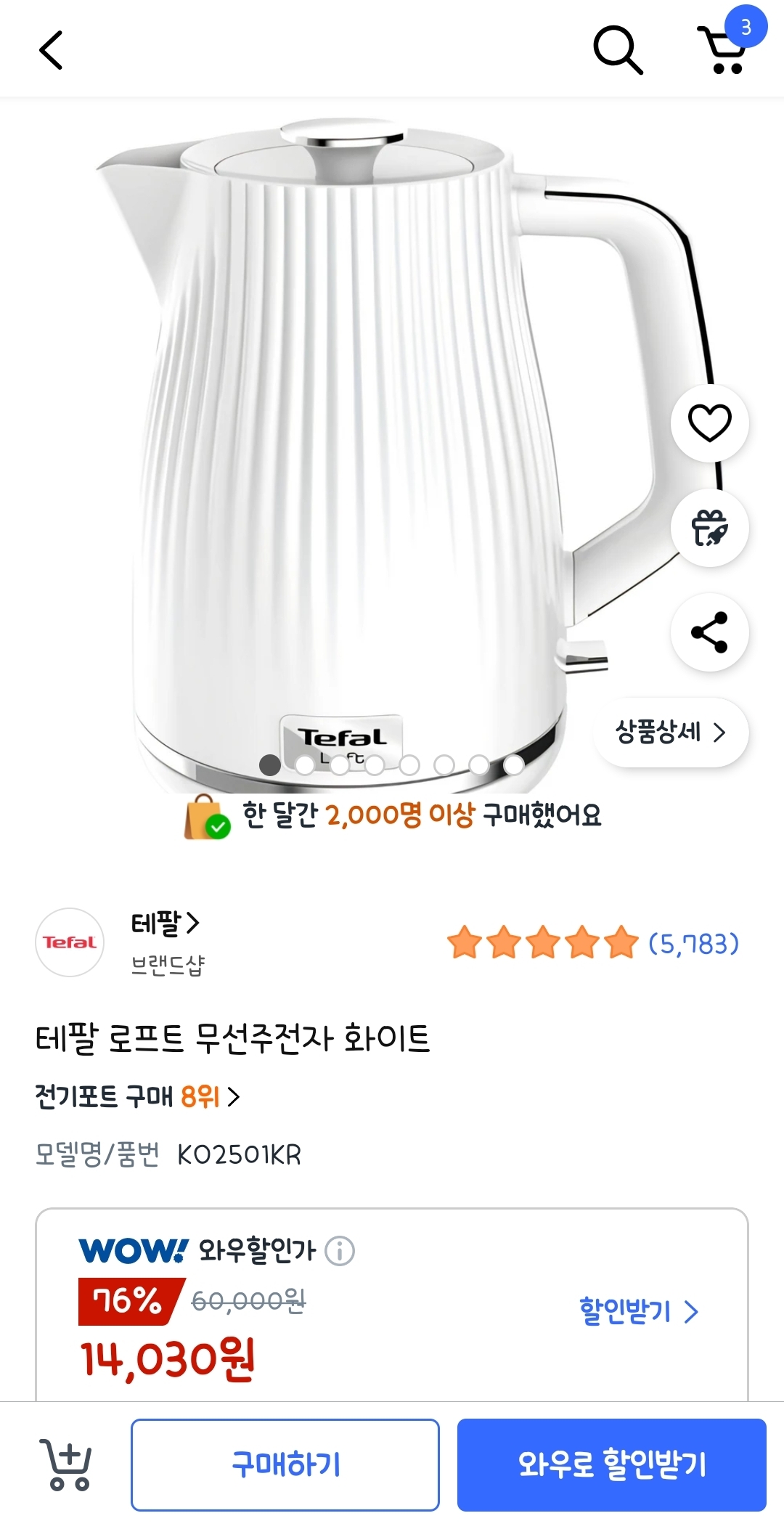Send this product as a gift

pos(709,528)
